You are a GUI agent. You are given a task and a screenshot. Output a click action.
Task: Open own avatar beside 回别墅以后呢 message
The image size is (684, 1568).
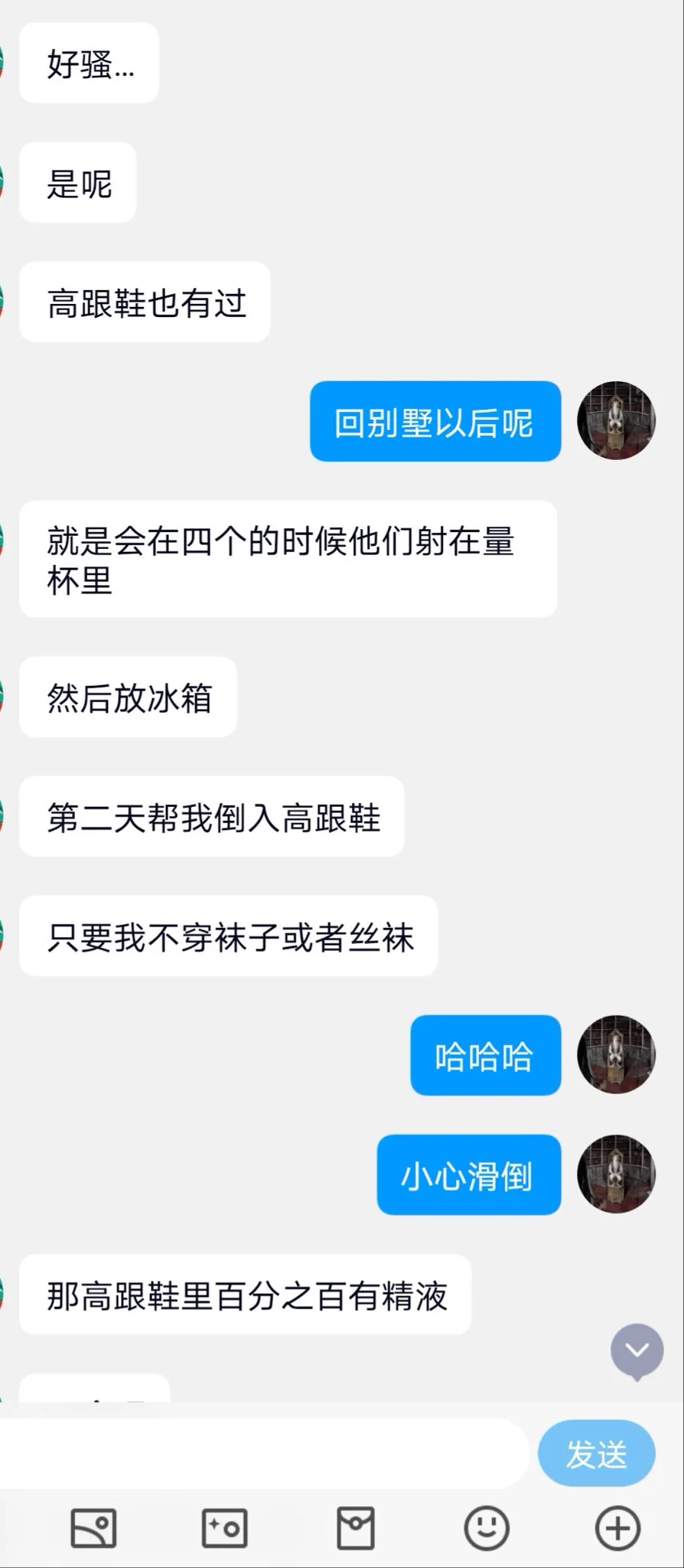click(616, 421)
